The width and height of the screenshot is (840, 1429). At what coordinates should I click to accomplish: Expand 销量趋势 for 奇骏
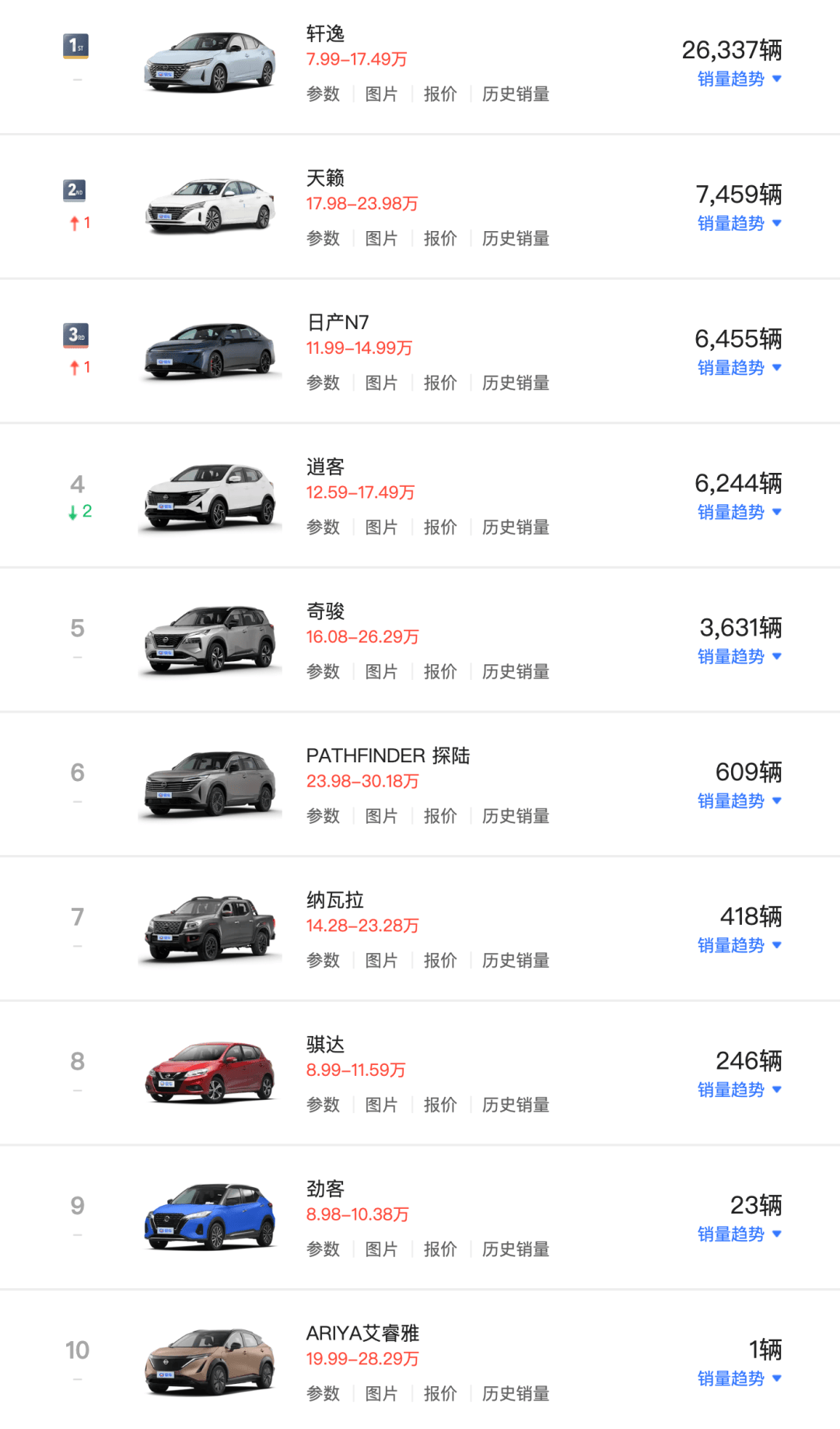coord(739,657)
